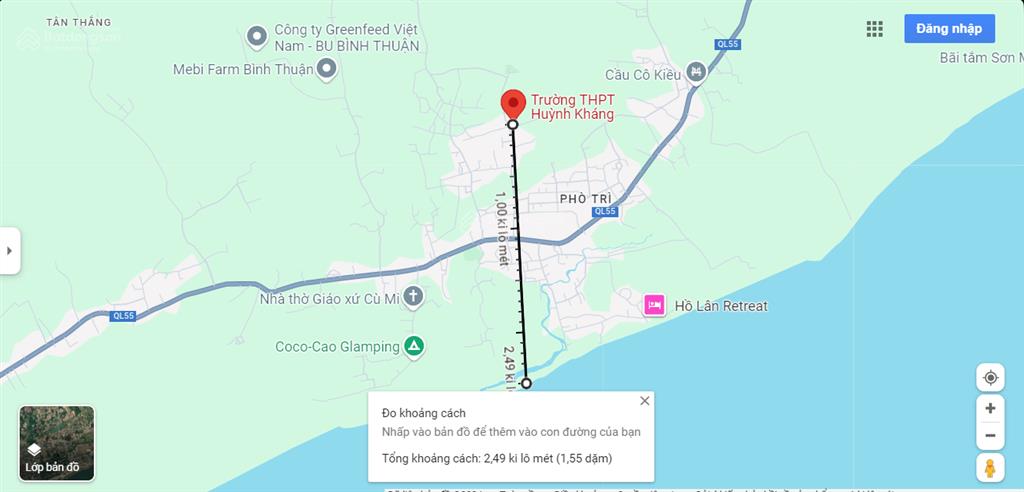The width and height of the screenshot is (1024, 492).
Task: Open Hồ Lân Retreat place pin
Action: 654,305
